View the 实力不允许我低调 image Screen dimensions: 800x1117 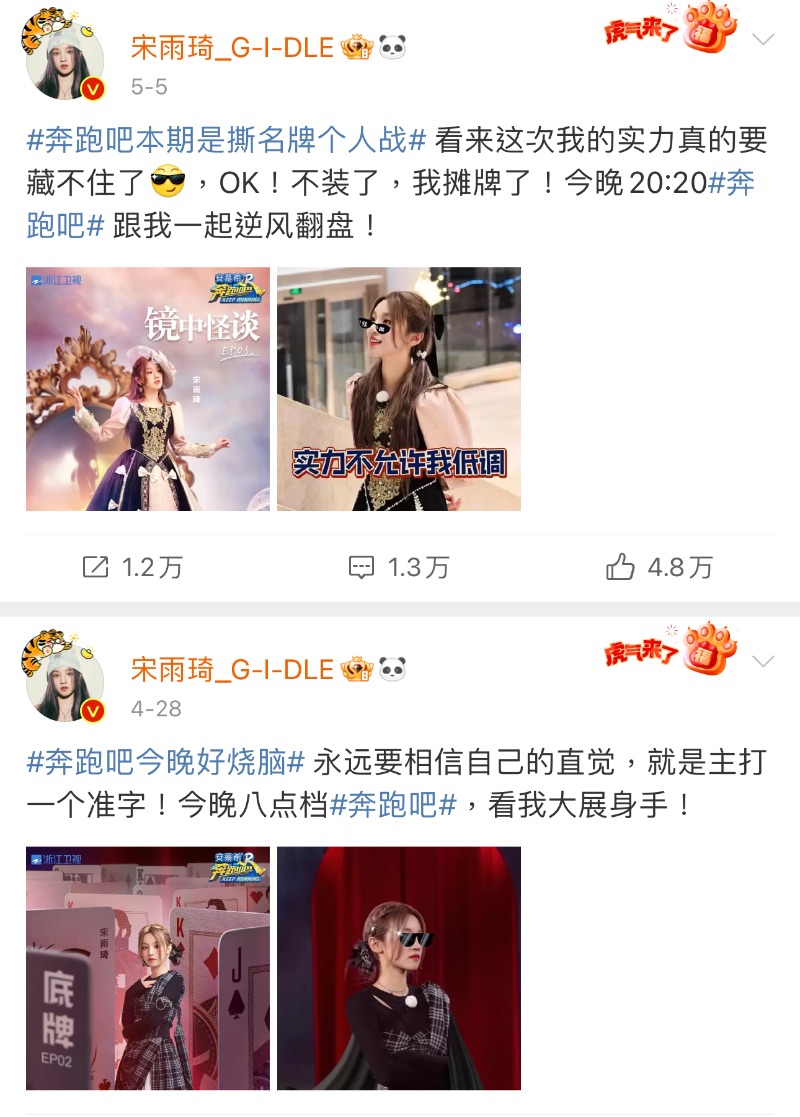coord(399,389)
